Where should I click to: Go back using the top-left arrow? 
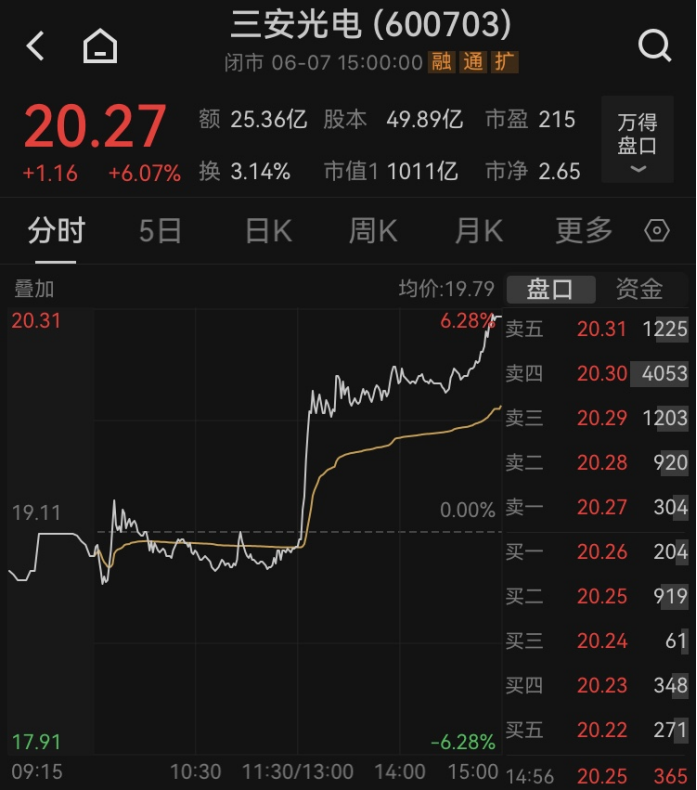(x=36, y=46)
